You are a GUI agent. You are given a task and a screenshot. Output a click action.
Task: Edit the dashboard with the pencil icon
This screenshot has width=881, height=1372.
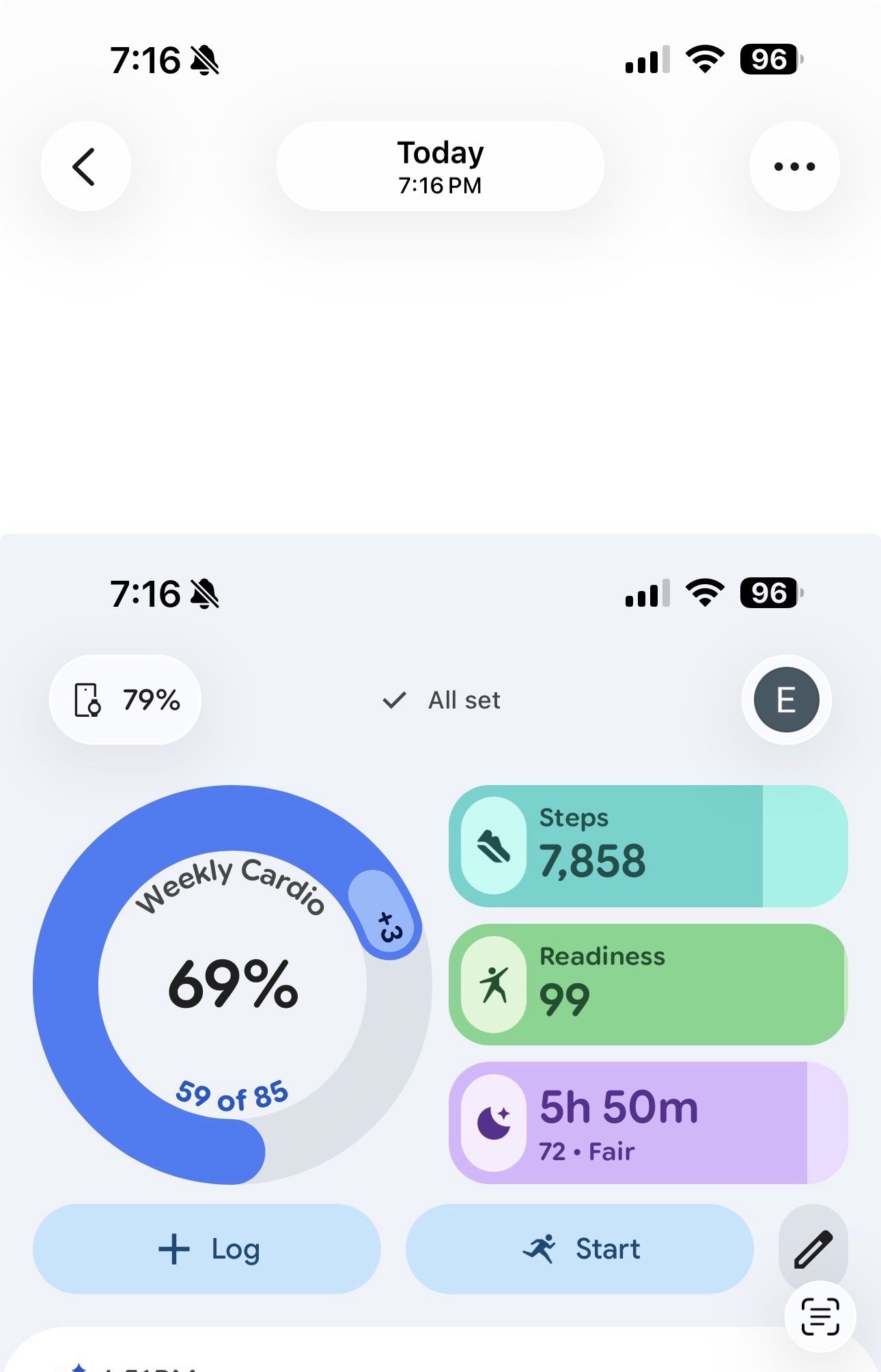[813, 1248]
